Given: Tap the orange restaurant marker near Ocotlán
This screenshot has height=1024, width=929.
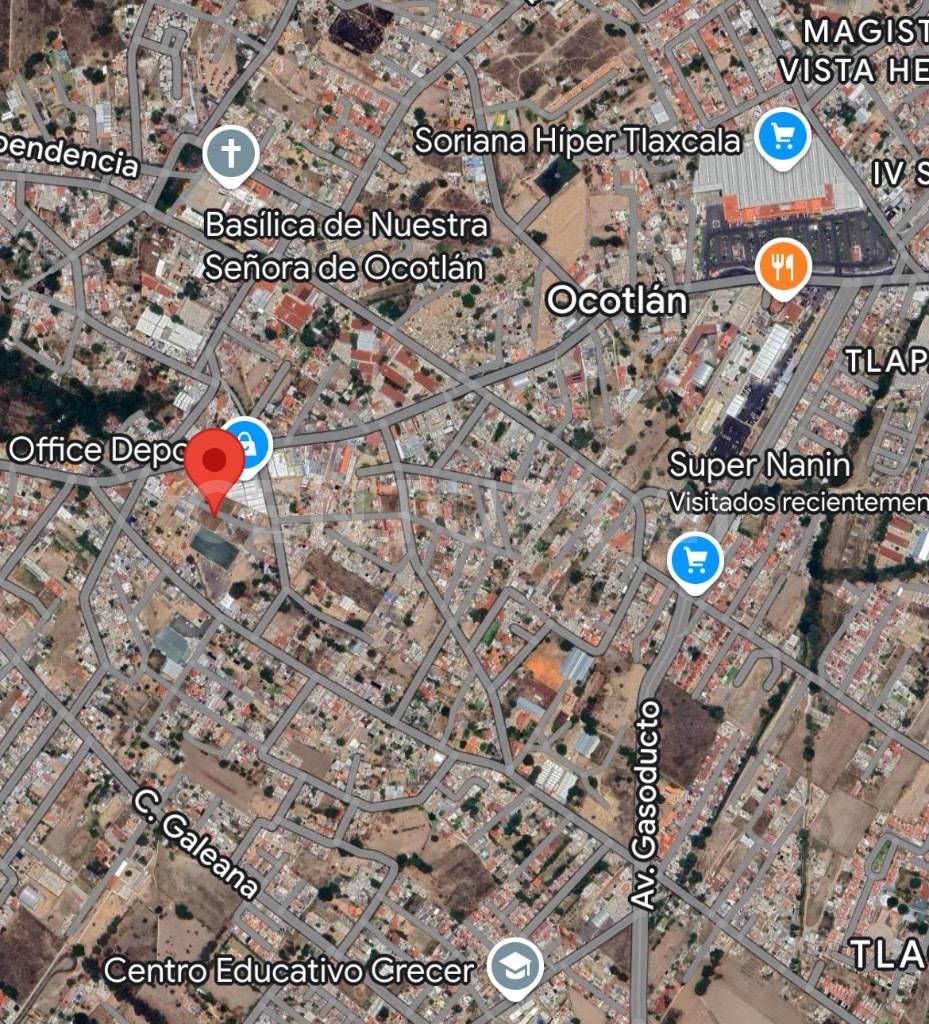Looking at the screenshot, I should tap(783, 267).
